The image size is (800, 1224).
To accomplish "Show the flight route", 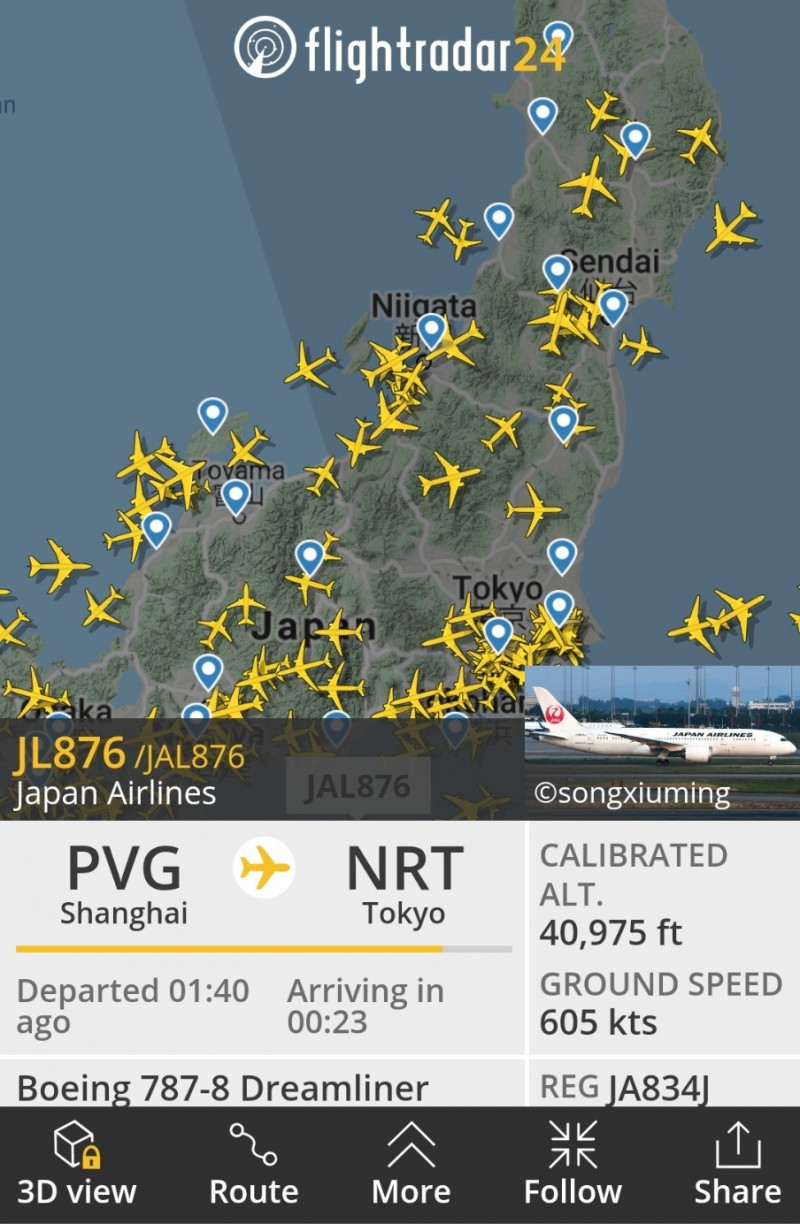I will coord(253,1164).
